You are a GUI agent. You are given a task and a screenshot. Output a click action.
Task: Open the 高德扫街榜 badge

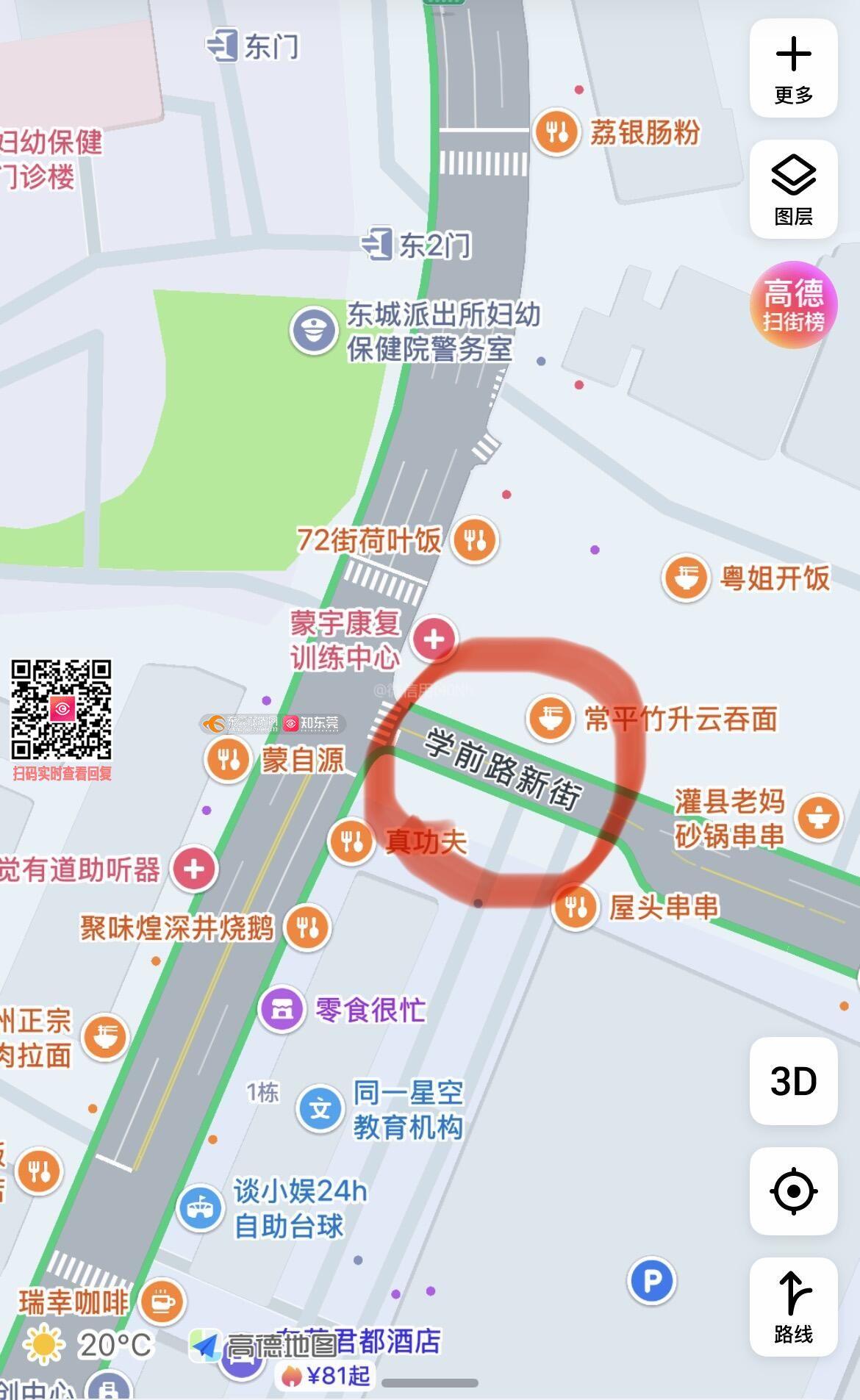coord(793,304)
